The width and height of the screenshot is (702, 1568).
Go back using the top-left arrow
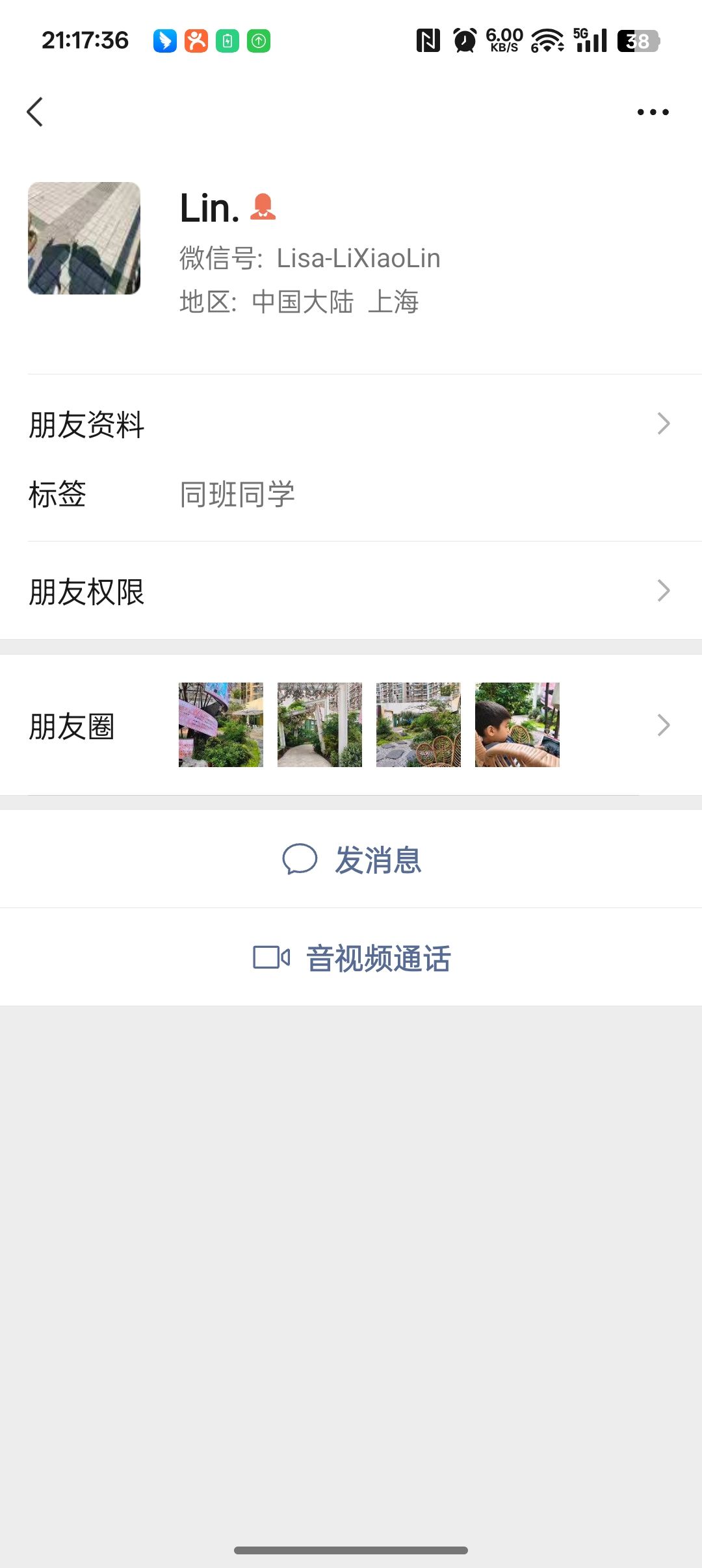click(35, 112)
